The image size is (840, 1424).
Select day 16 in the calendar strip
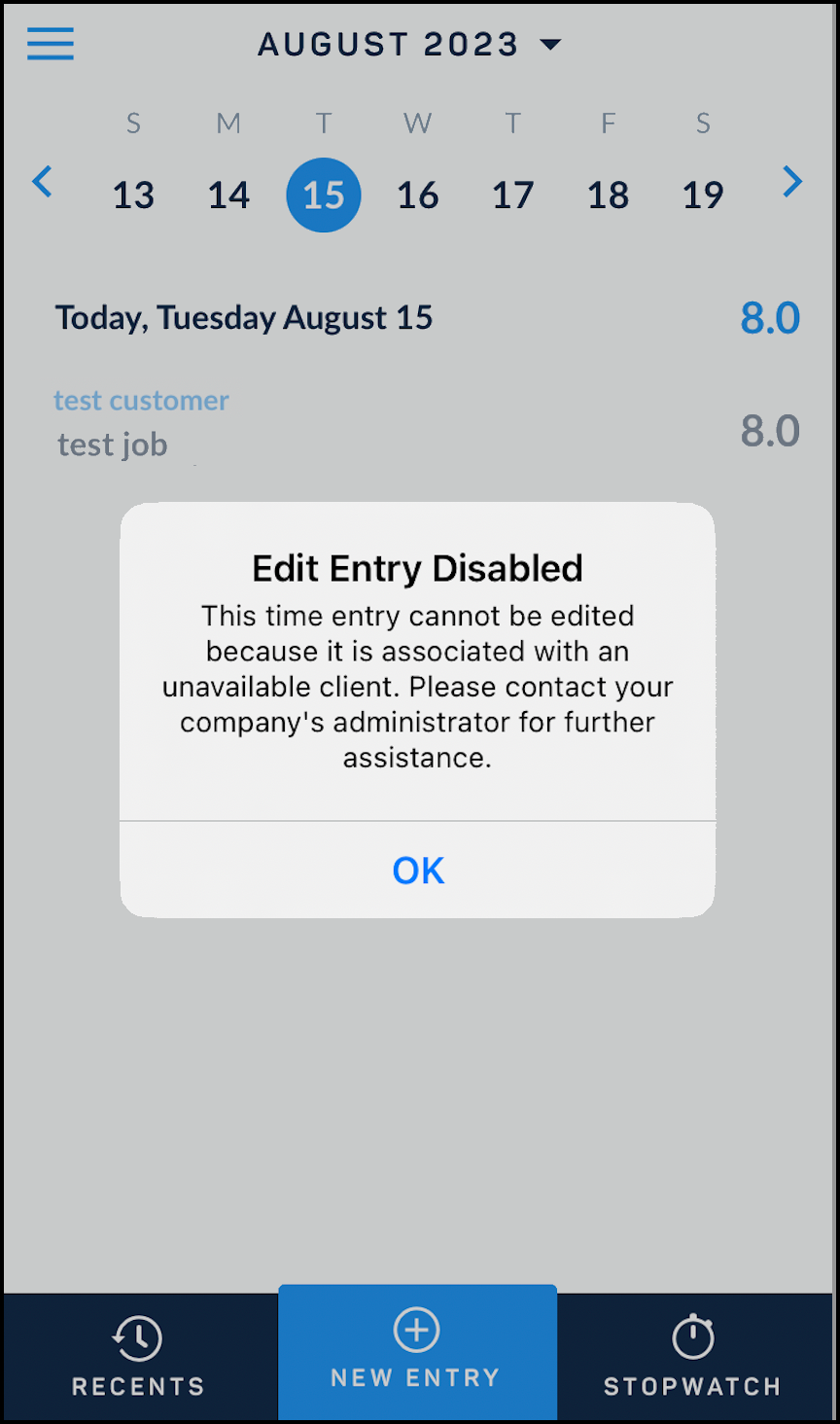click(x=417, y=195)
